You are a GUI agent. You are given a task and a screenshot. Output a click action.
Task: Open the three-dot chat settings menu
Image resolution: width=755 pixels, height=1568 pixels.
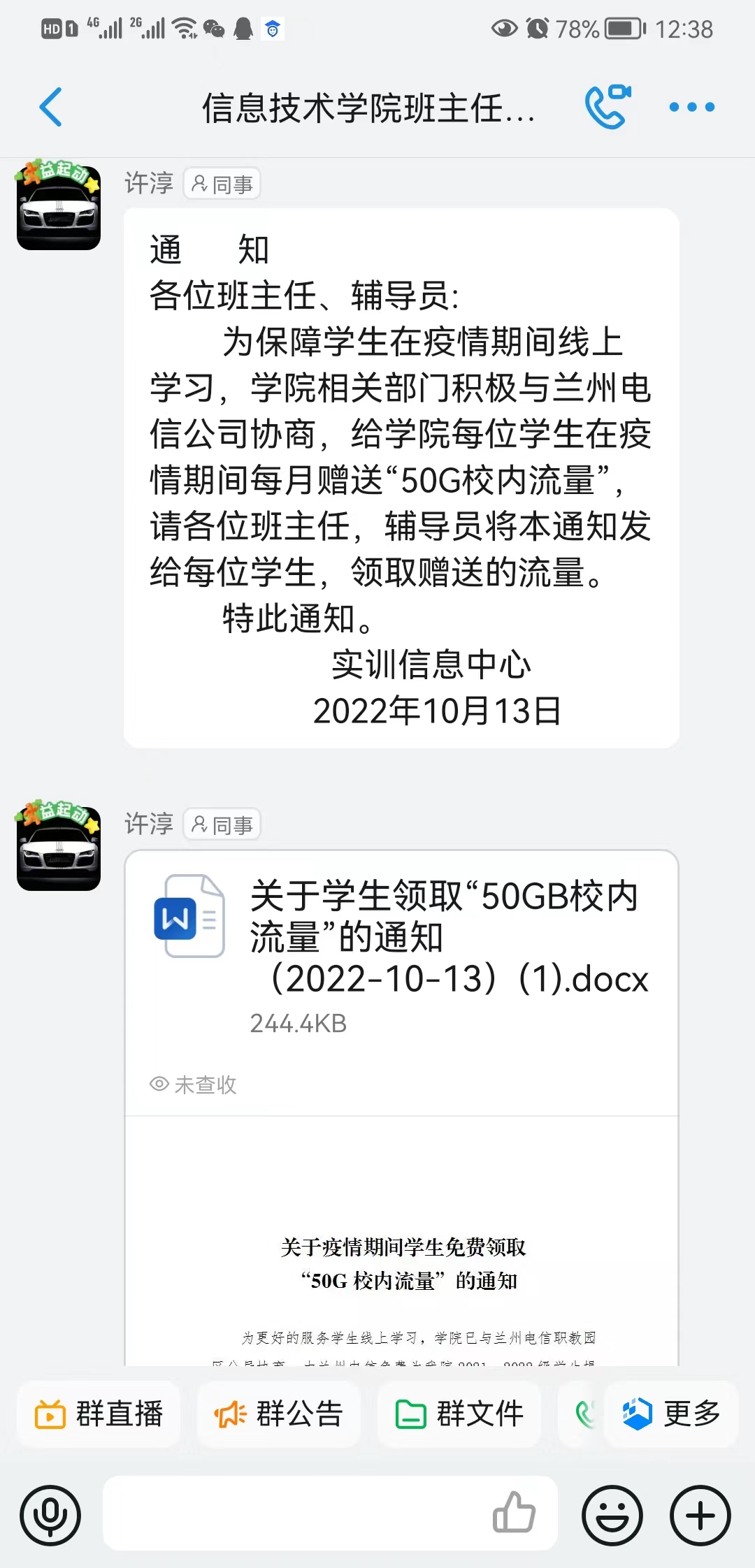pos(691,107)
